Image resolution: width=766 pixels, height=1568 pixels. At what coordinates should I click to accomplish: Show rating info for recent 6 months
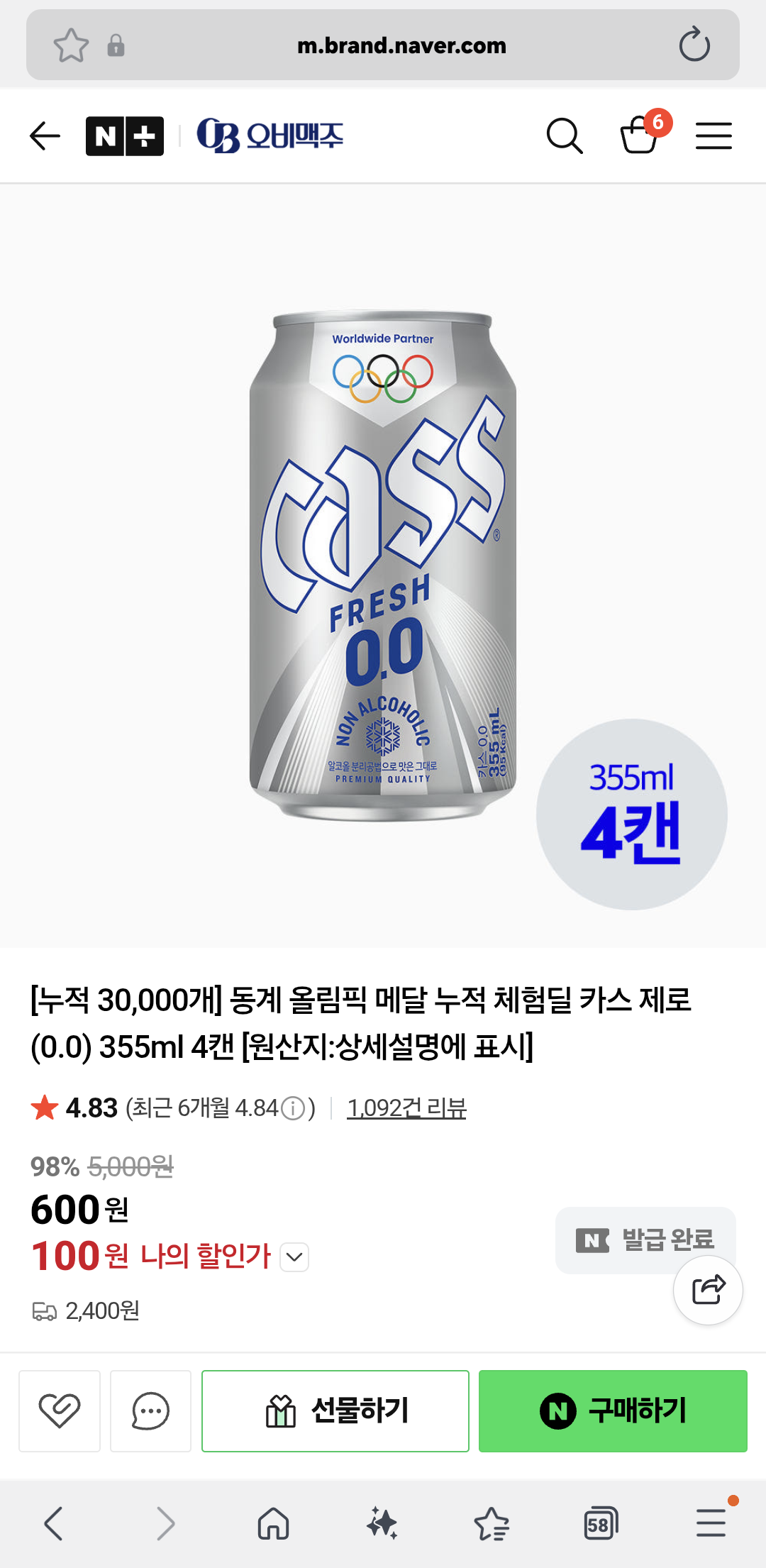pos(293,1108)
